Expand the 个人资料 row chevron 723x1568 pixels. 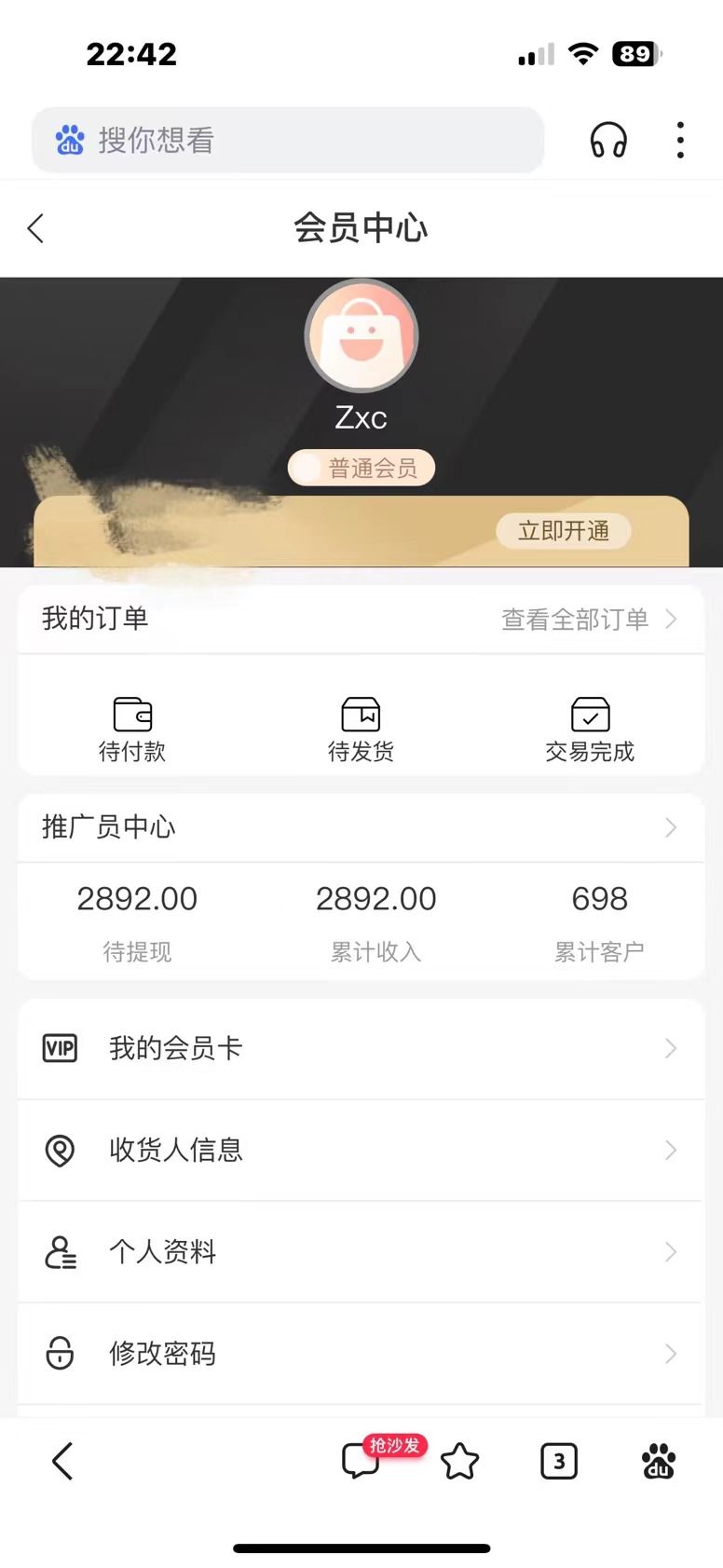click(671, 1252)
